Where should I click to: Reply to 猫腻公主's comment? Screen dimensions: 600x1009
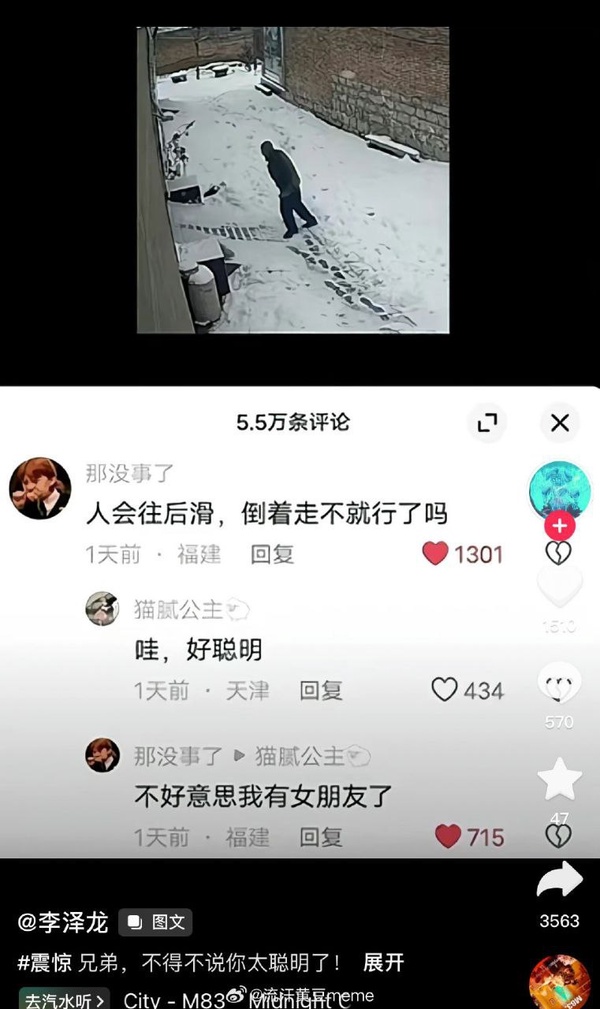pos(321,690)
